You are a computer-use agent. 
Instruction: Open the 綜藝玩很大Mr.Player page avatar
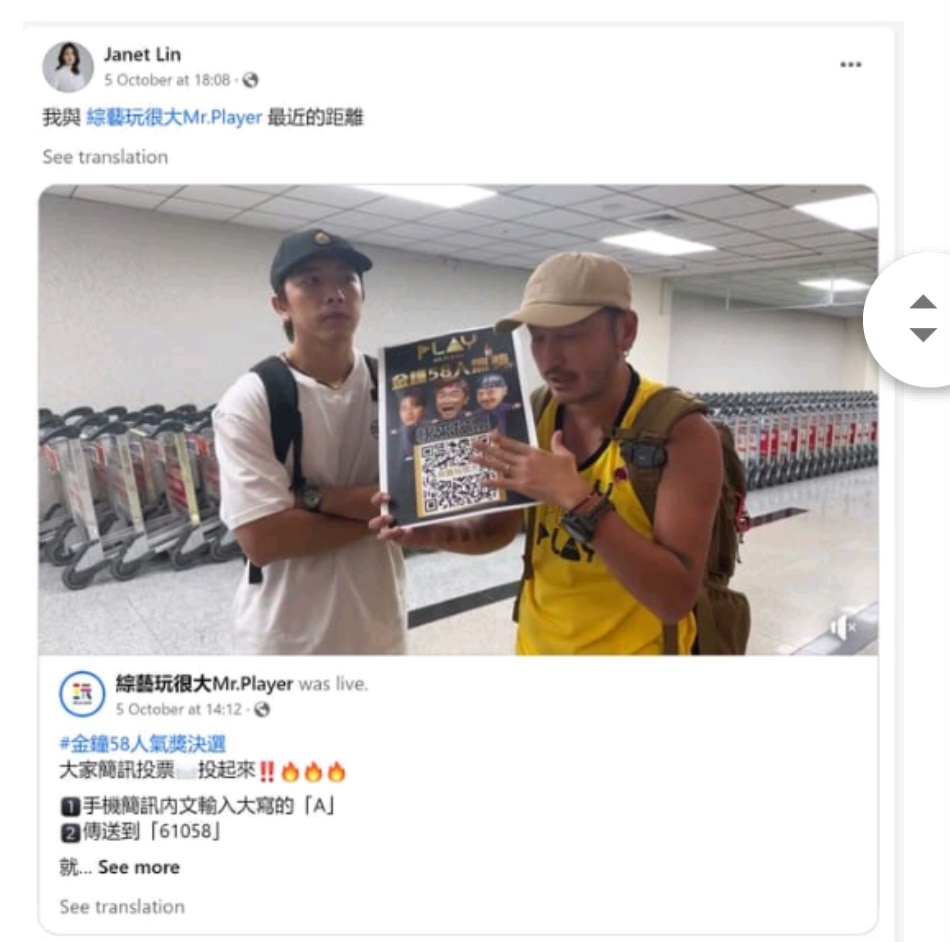pos(82,694)
